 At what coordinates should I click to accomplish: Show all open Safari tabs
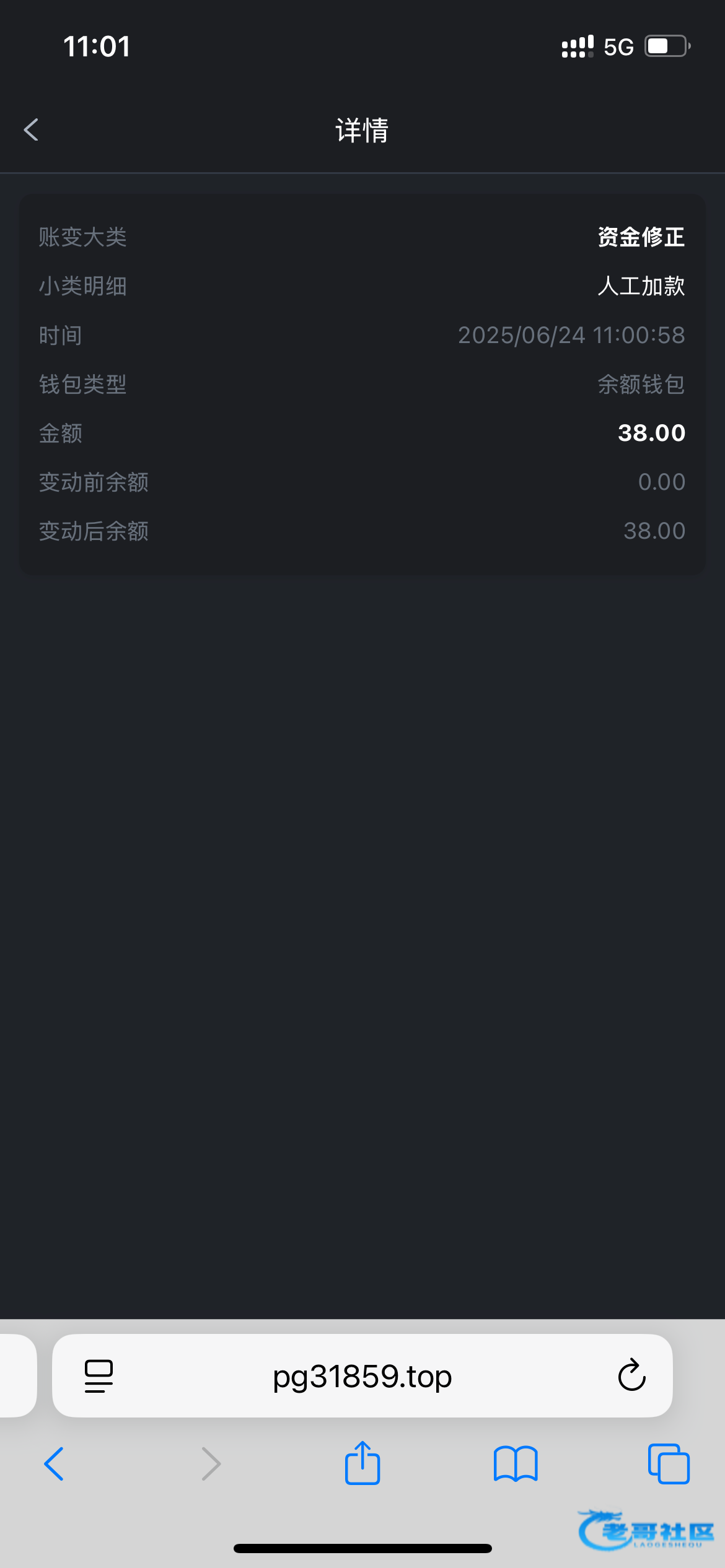point(669,1464)
